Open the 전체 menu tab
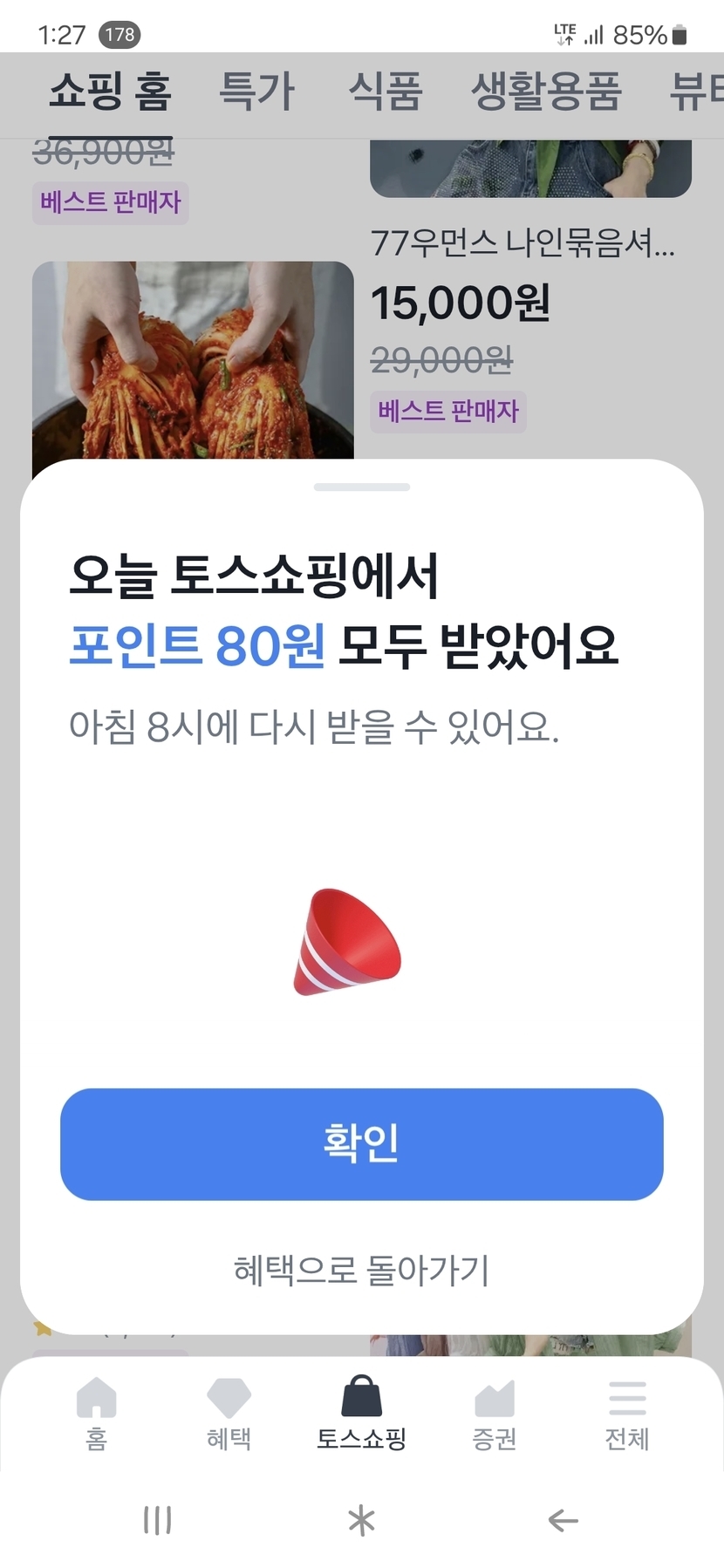Image resolution: width=724 pixels, height=1568 pixels. point(626,1414)
